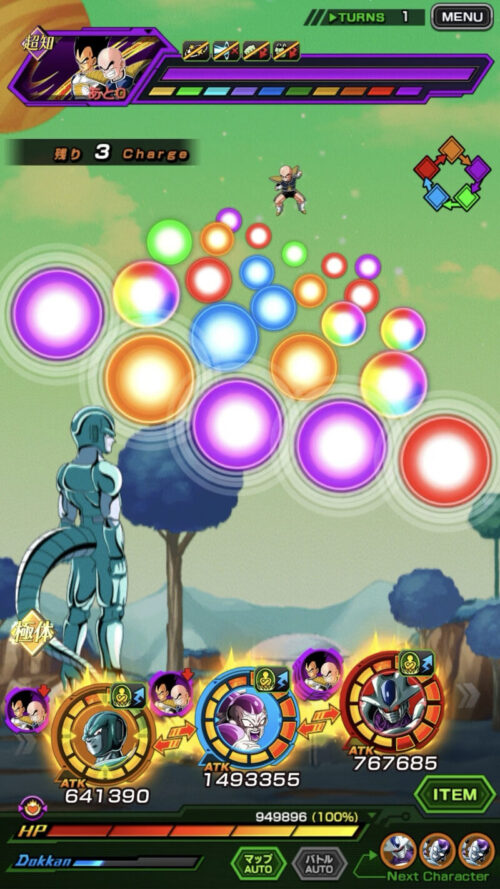Open the MENU button

(461, 16)
